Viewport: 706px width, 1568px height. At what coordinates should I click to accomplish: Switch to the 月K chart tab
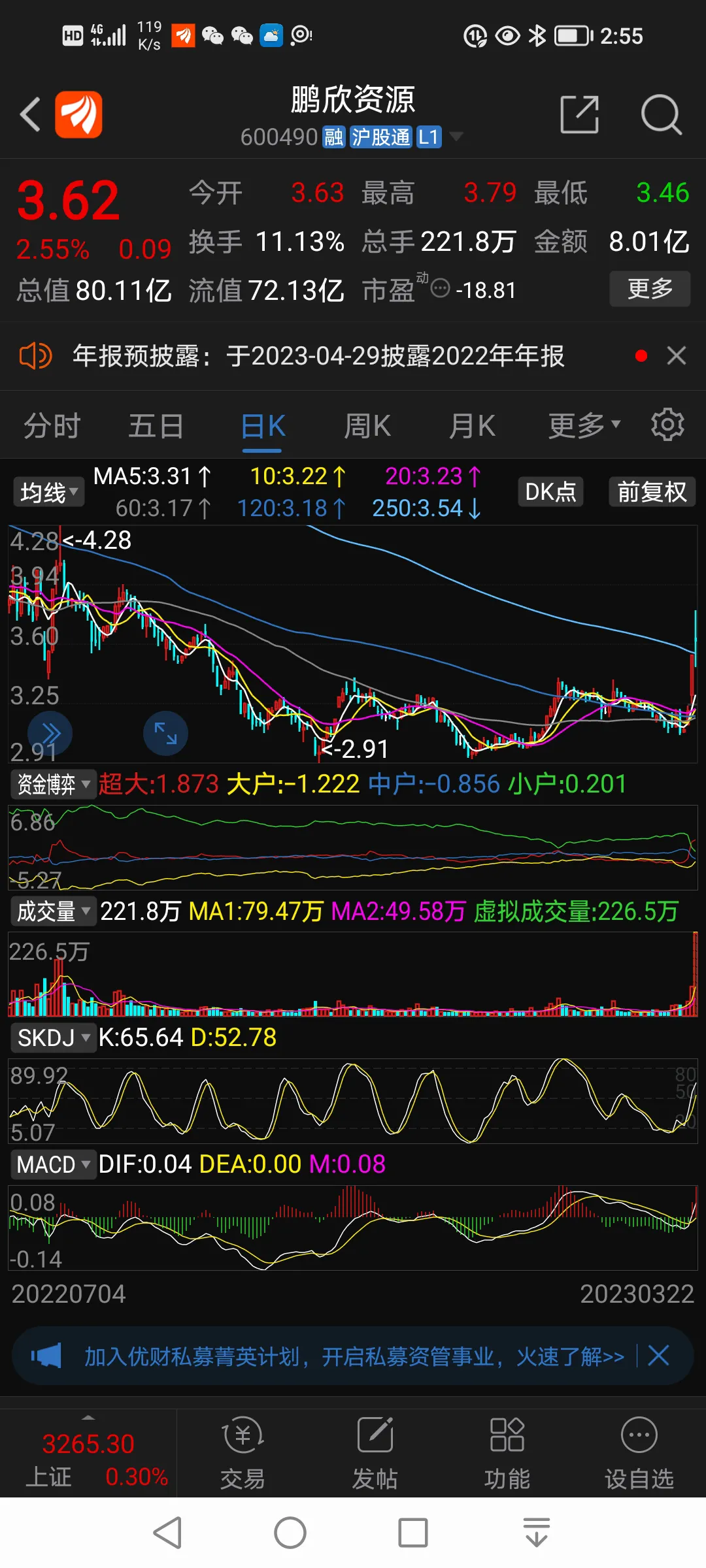(471, 426)
